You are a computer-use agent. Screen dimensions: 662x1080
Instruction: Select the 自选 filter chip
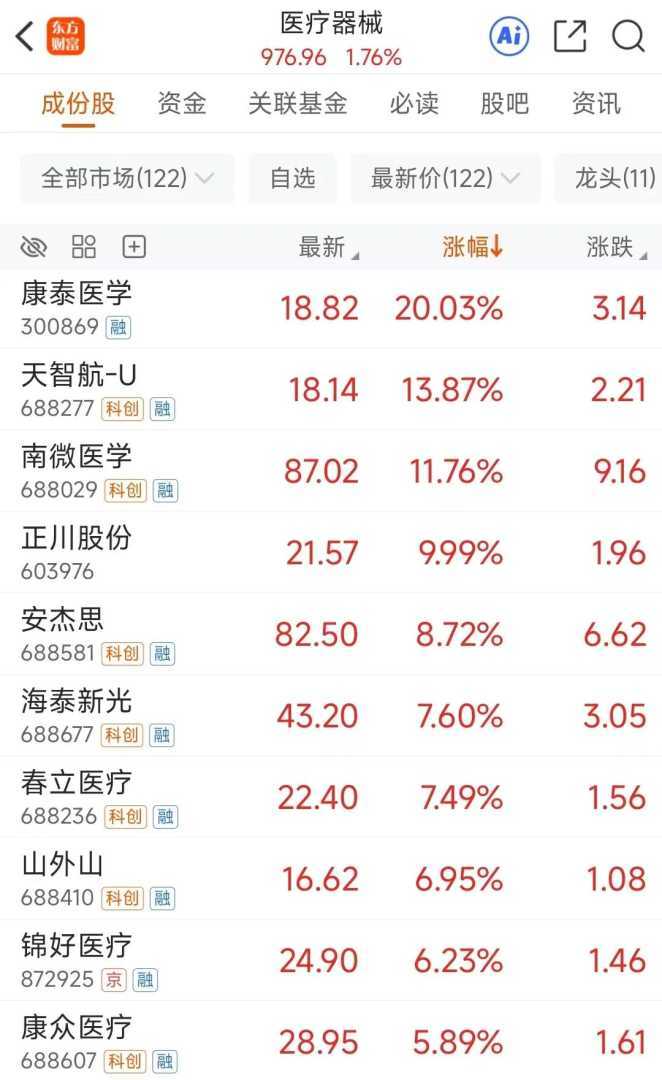[x=292, y=179]
